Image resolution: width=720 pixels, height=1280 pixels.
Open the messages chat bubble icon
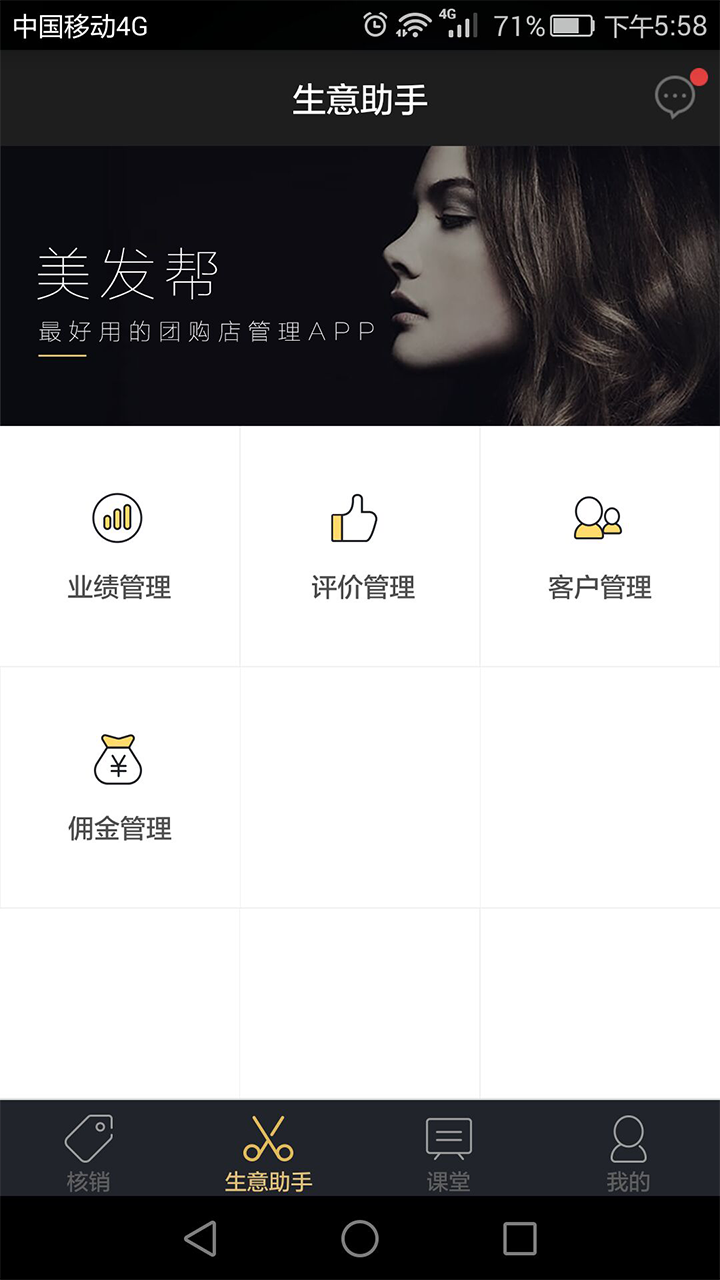675,98
